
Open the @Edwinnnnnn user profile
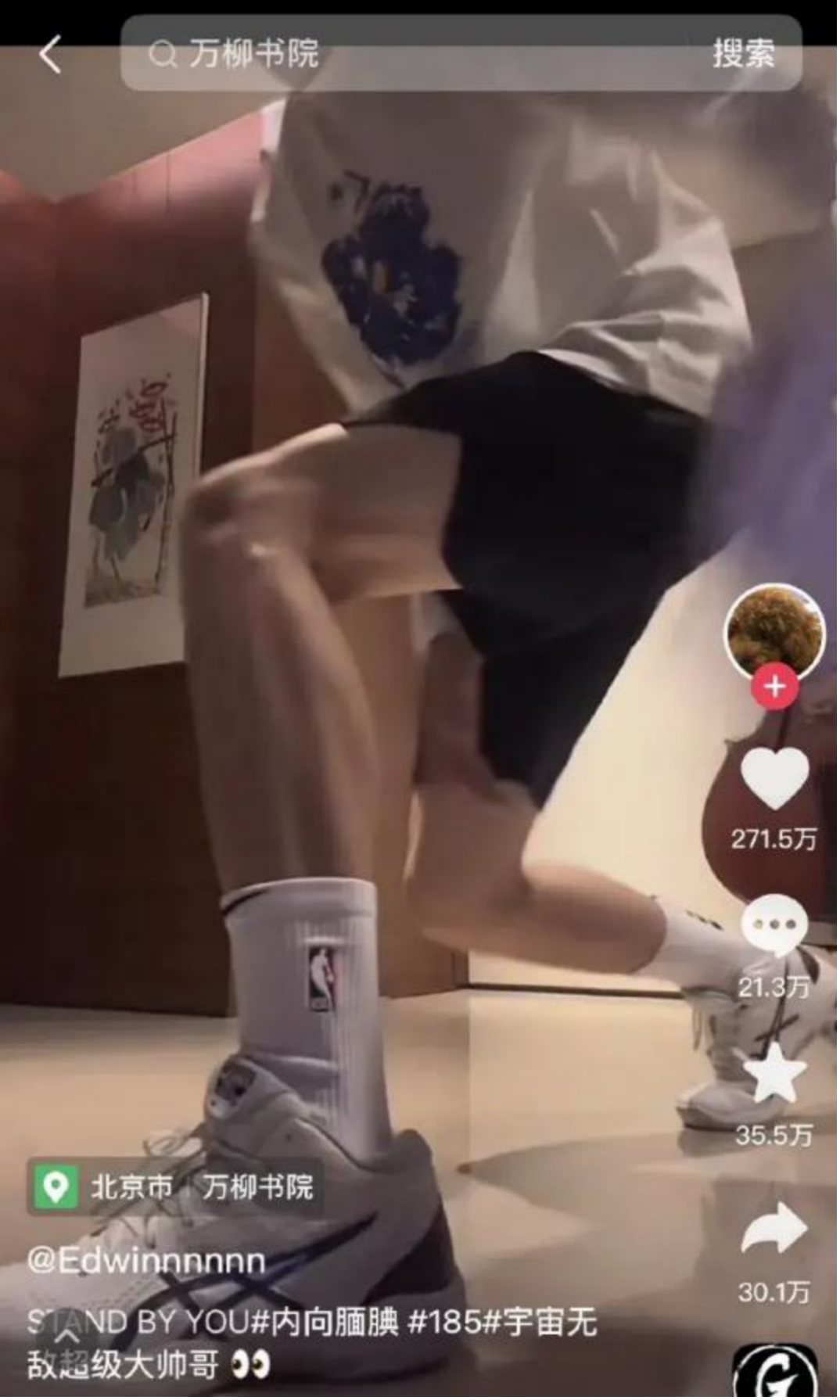coord(146,1262)
